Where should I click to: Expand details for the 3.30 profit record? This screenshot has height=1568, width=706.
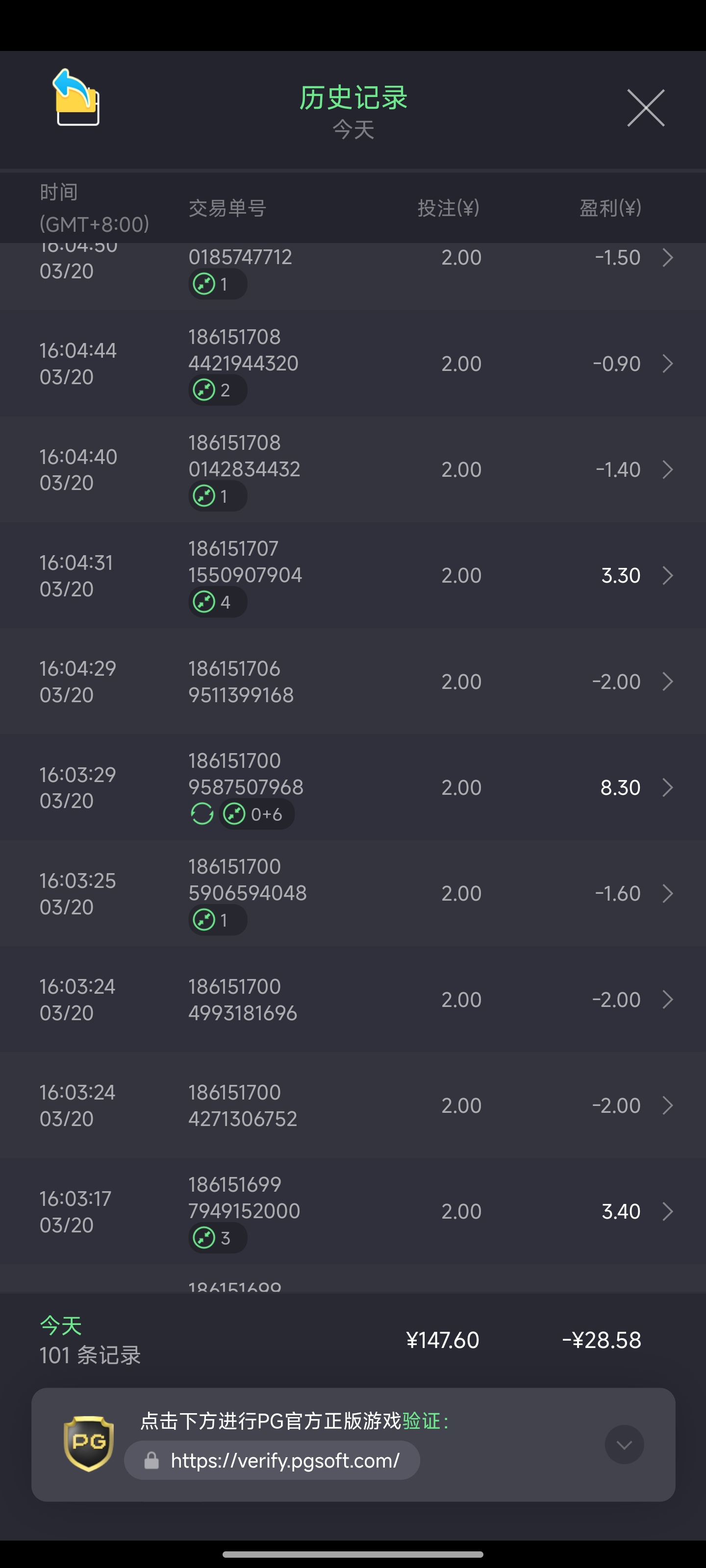(668, 575)
